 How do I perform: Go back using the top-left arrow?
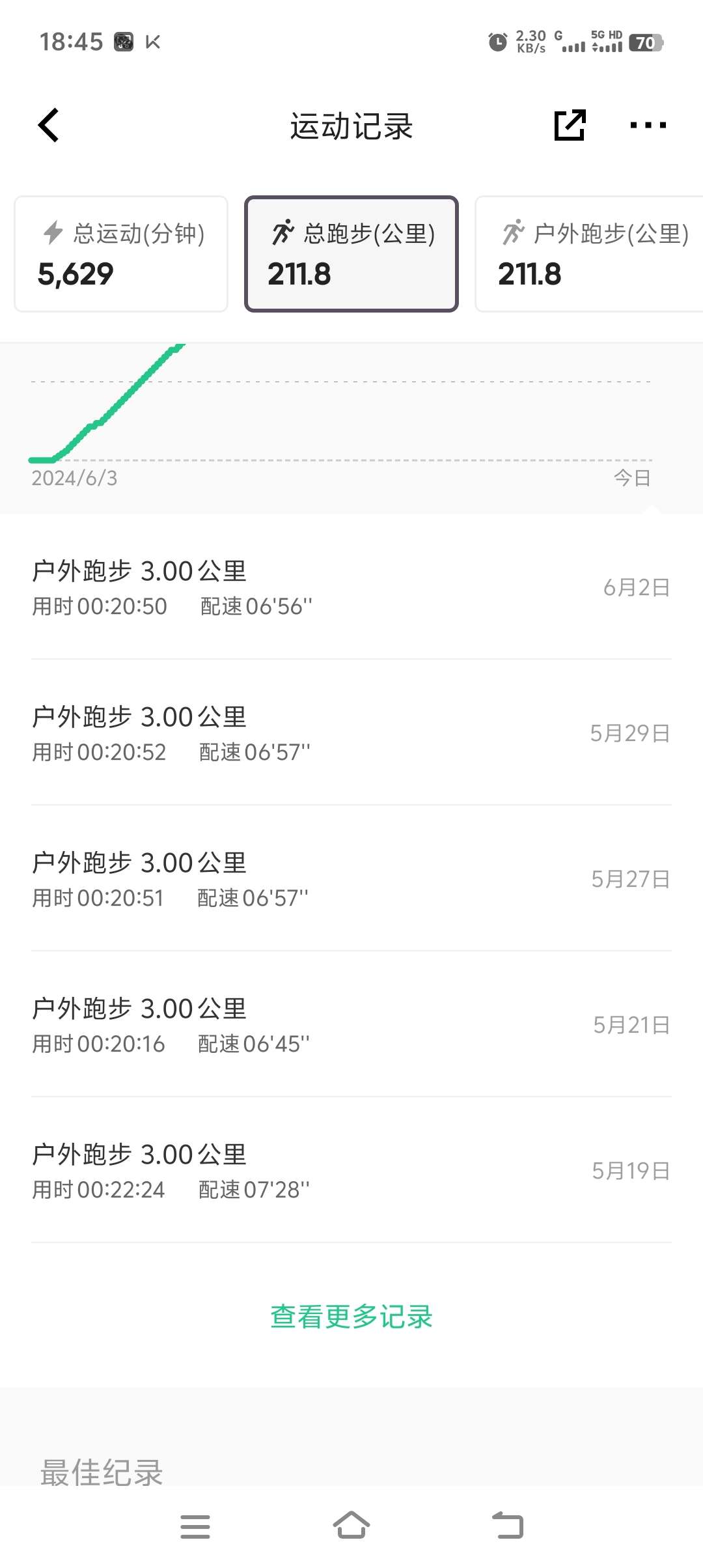49,125
